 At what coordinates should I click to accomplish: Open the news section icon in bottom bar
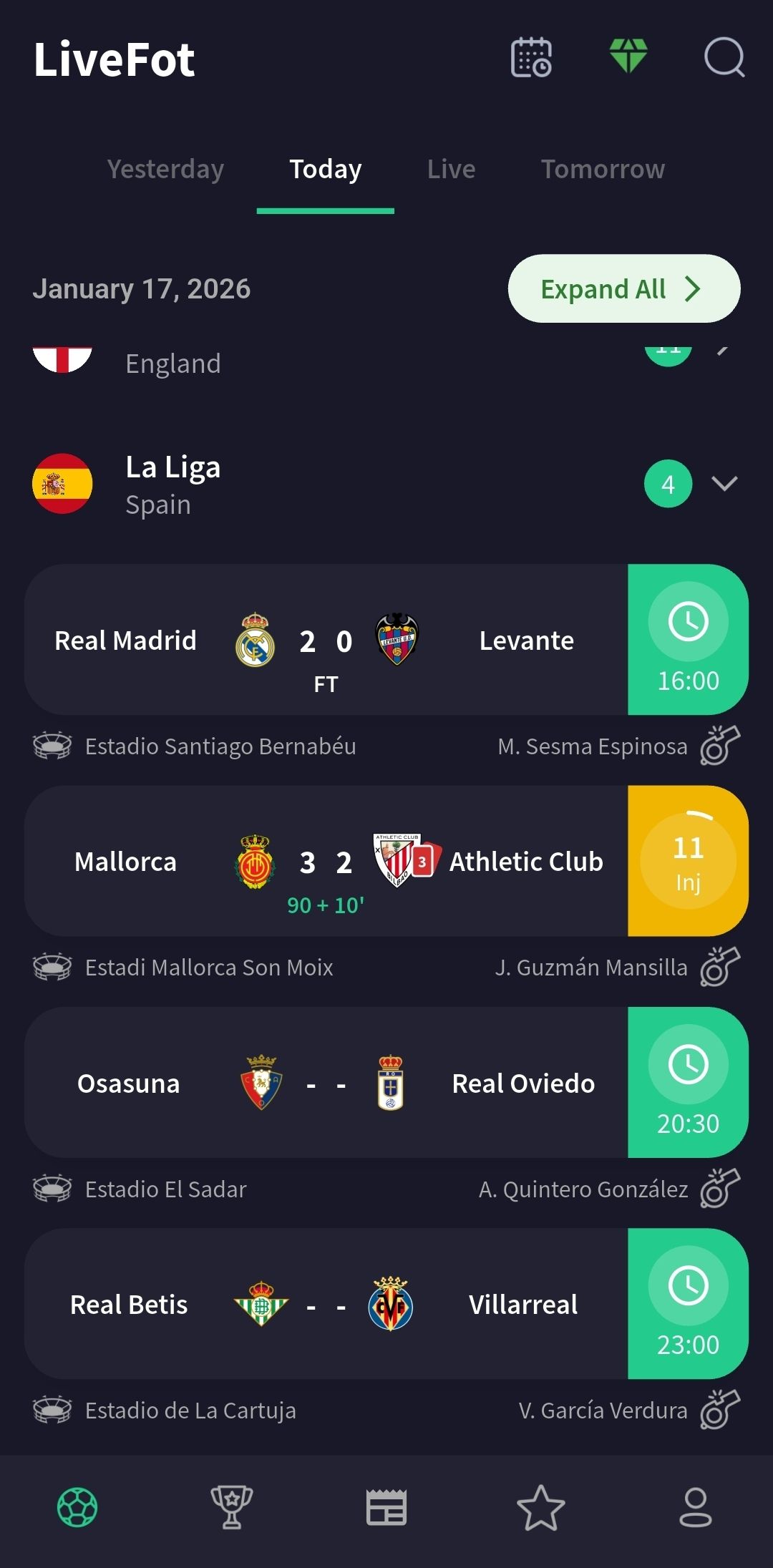click(386, 1507)
